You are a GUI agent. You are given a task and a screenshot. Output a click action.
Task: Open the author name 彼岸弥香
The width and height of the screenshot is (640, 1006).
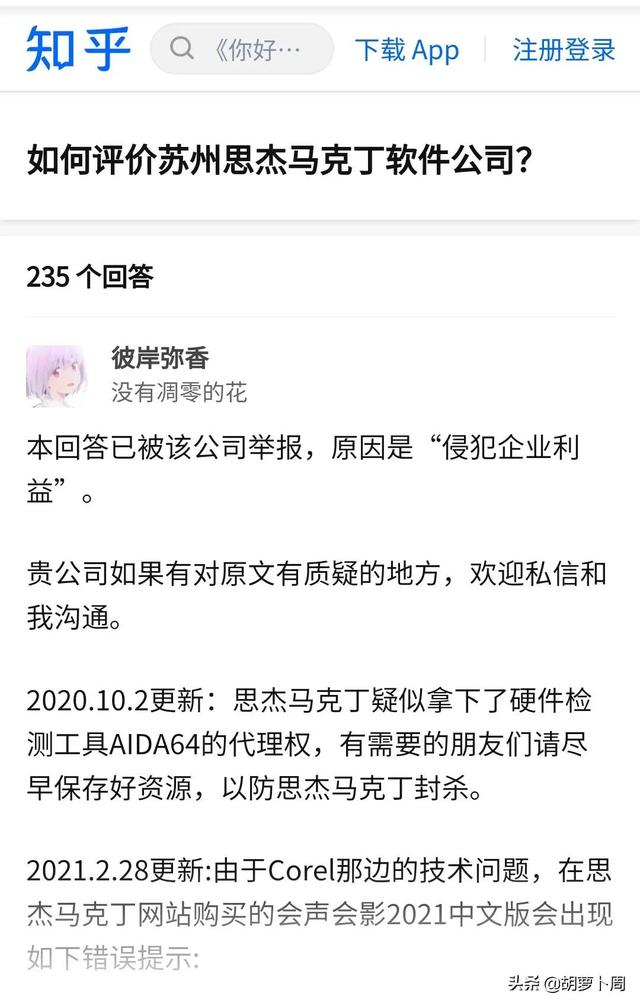click(160, 358)
